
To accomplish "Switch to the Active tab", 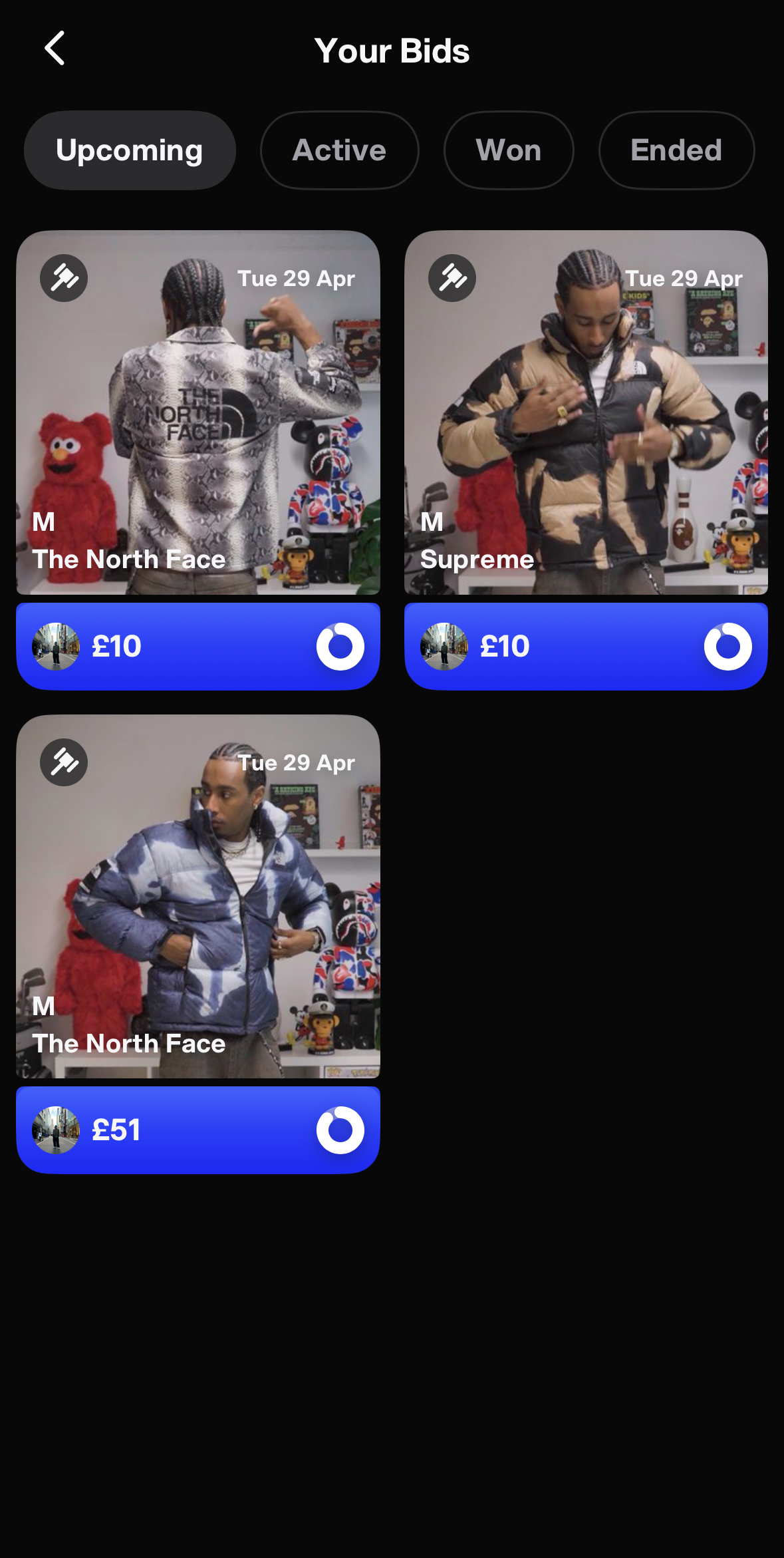I will click(x=339, y=150).
